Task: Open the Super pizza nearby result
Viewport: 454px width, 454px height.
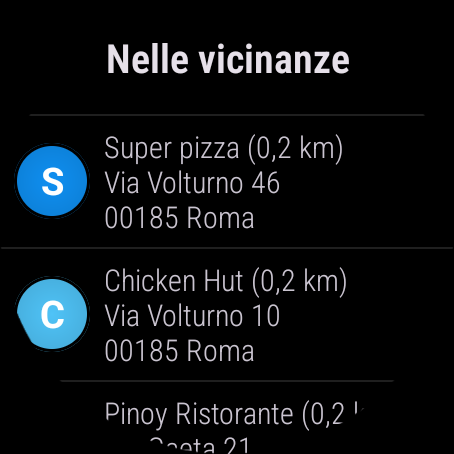Action: click(227, 182)
